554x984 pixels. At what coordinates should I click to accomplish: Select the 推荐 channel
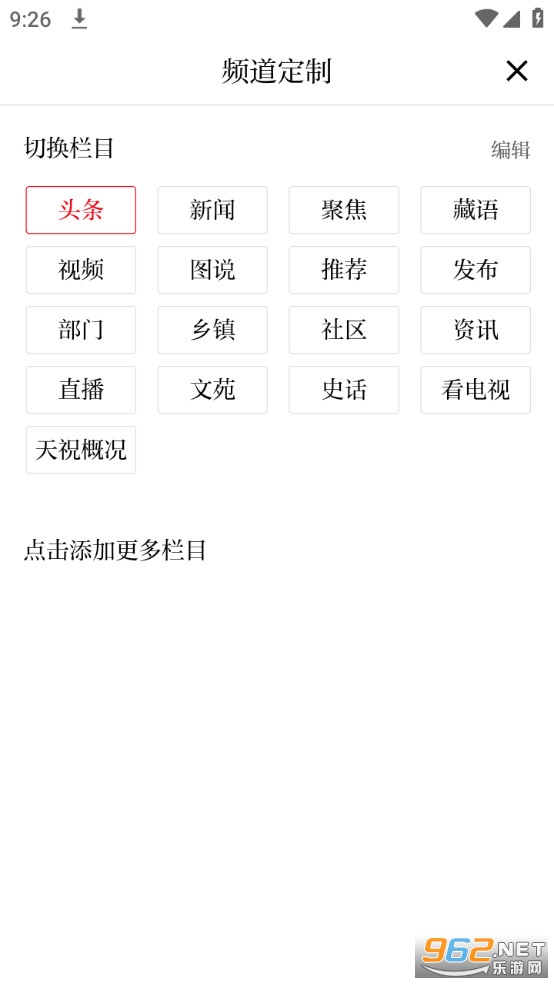click(x=344, y=270)
